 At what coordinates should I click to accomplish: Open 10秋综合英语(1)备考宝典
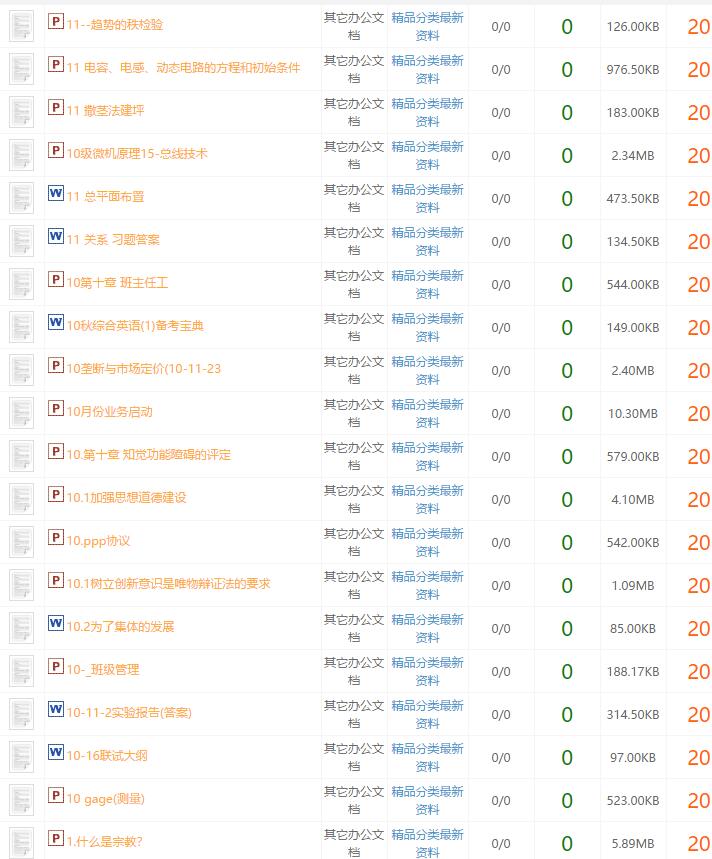(x=135, y=326)
